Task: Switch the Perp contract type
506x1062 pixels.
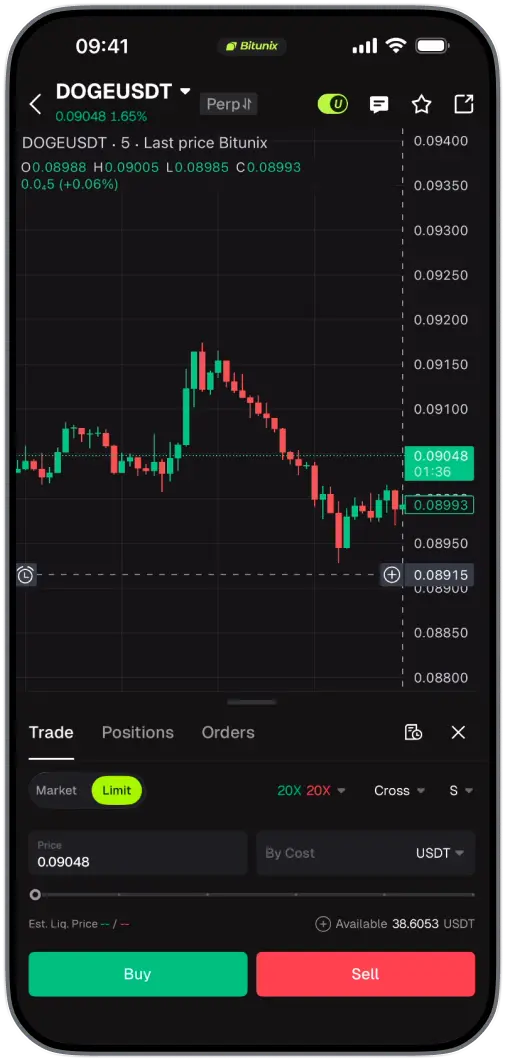Action: (x=228, y=104)
